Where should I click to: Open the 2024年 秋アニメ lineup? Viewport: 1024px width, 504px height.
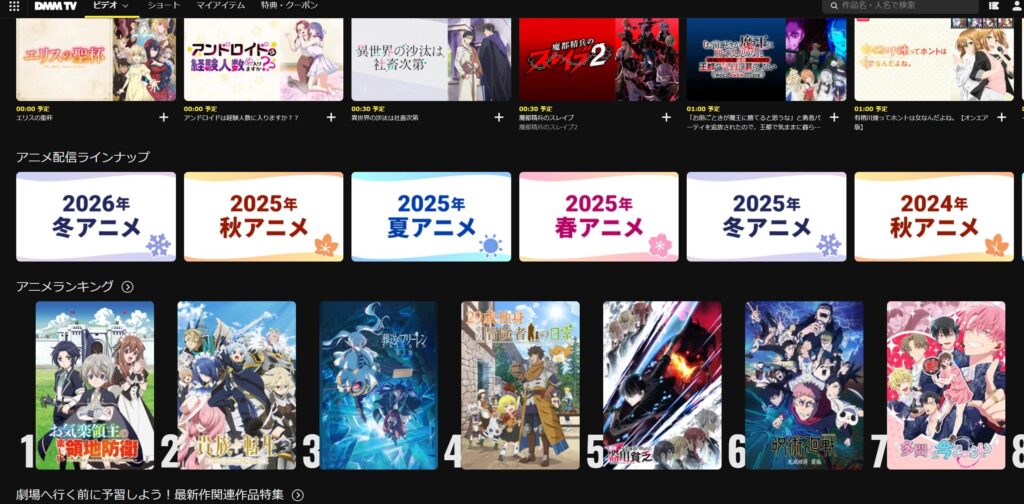(933, 217)
